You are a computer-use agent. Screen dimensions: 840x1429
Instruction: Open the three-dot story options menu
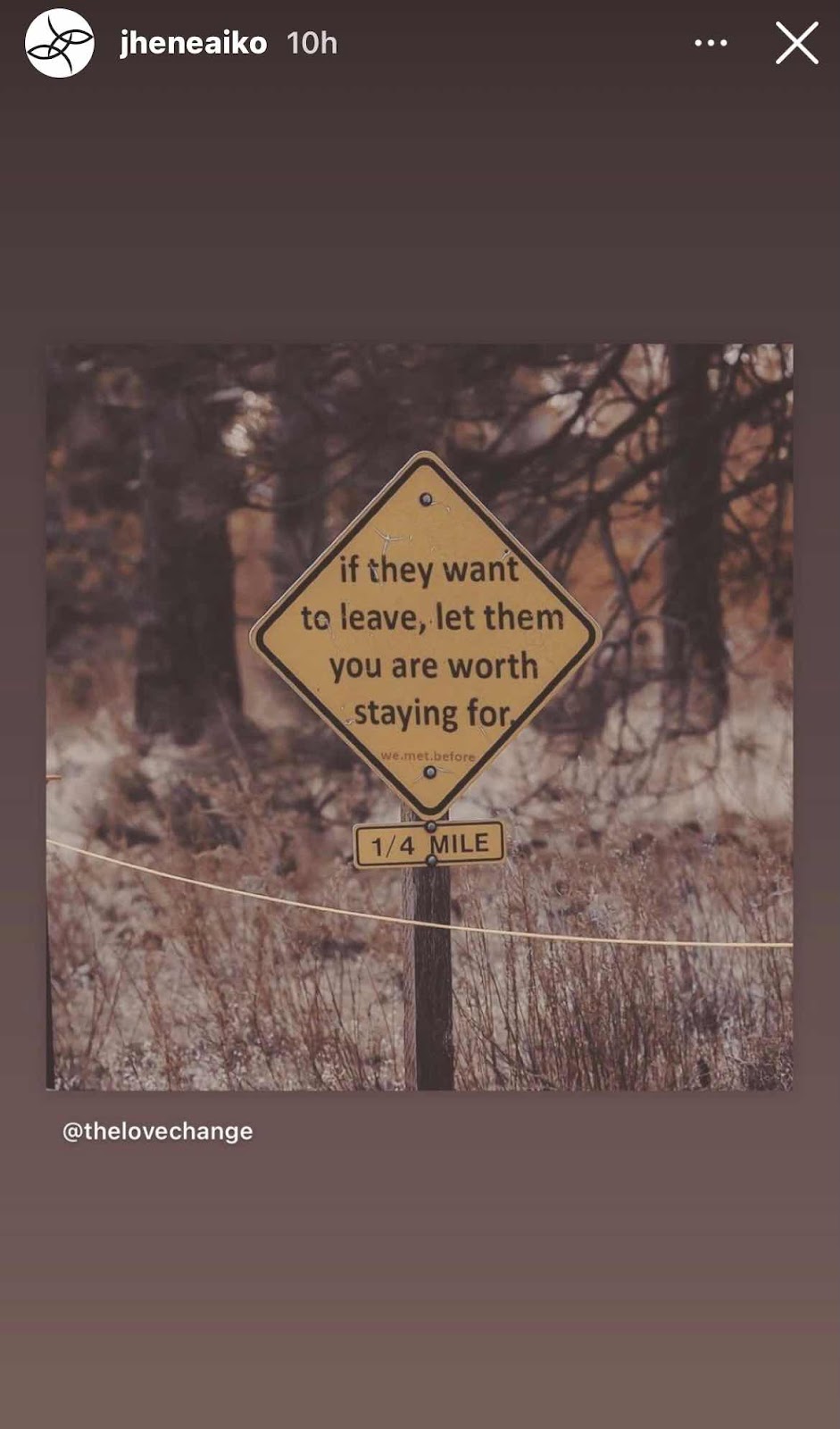pyautogui.click(x=711, y=43)
